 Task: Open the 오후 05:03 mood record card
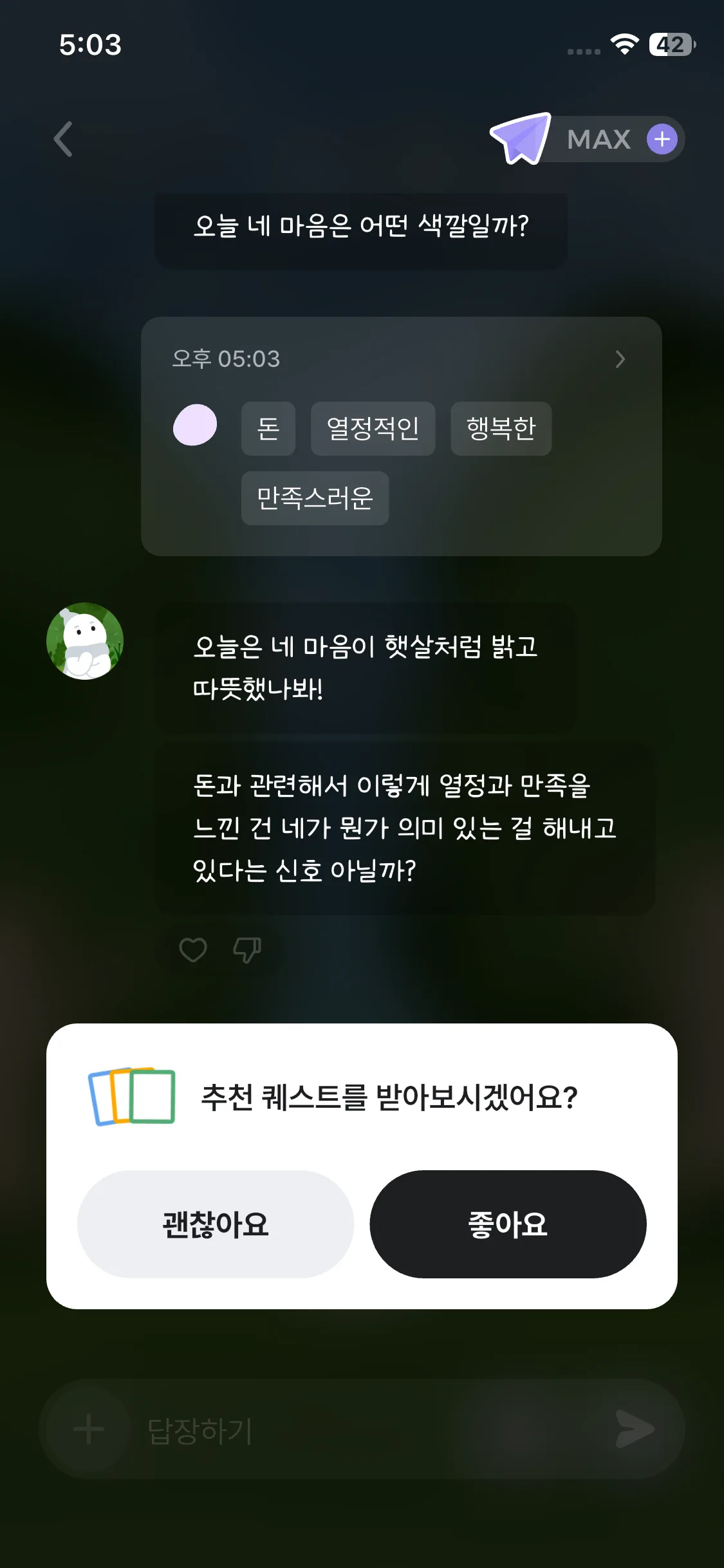click(619, 359)
